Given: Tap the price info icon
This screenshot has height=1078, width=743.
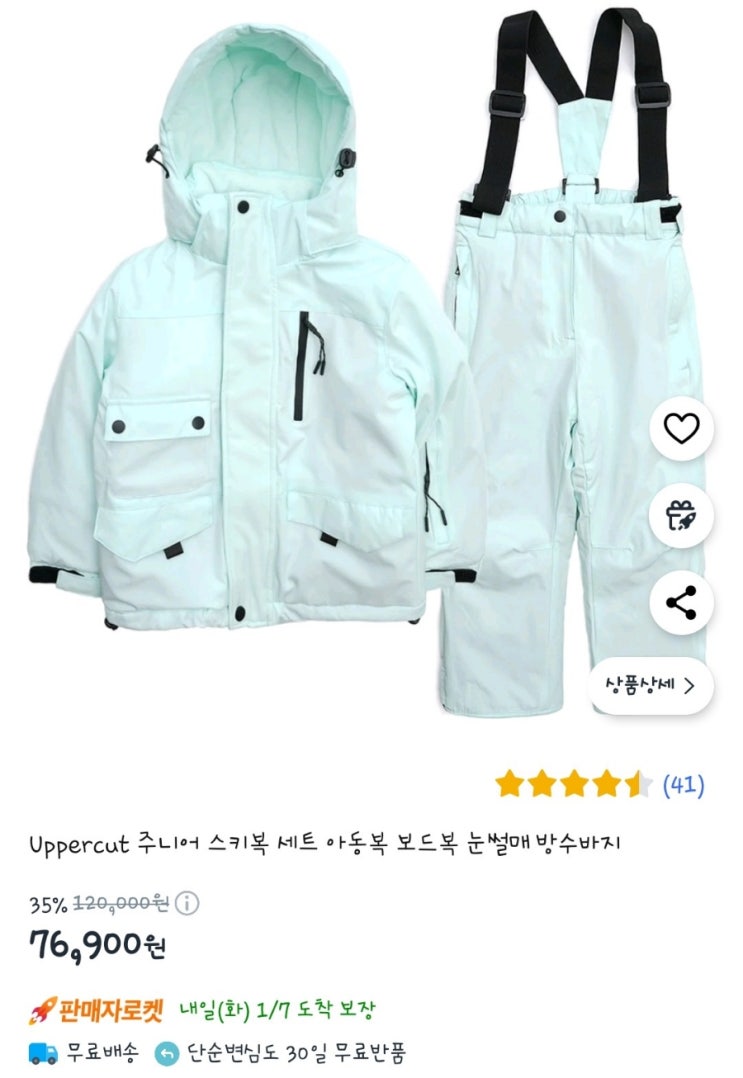Looking at the screenshot, I should (187, 903).
